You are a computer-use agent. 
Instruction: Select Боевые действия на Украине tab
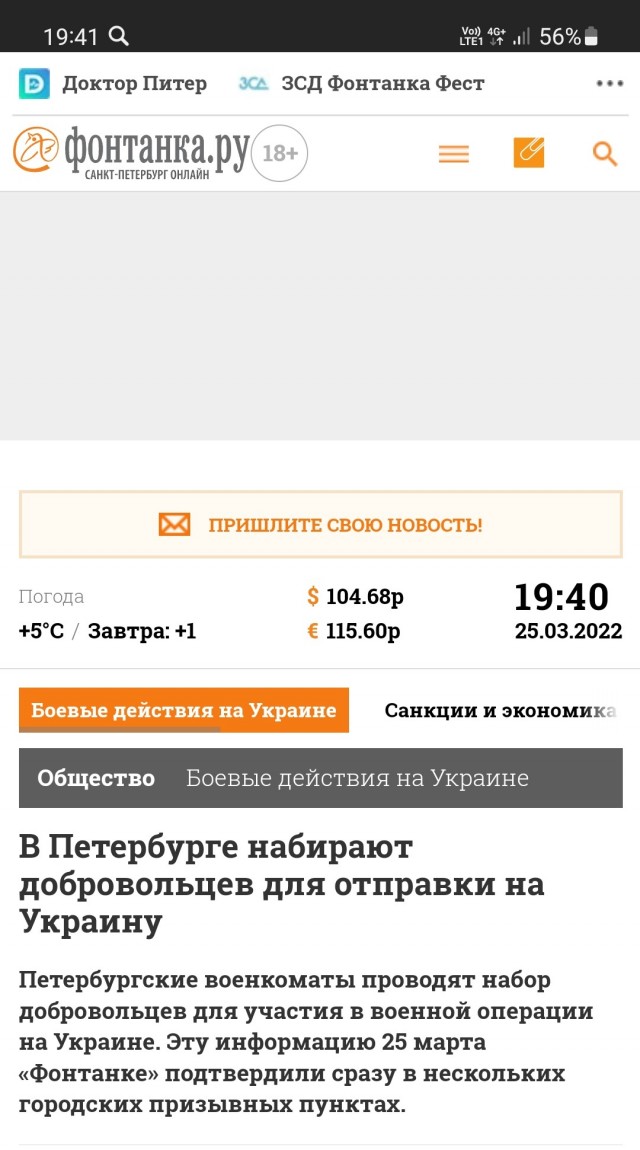pos(184,711)
